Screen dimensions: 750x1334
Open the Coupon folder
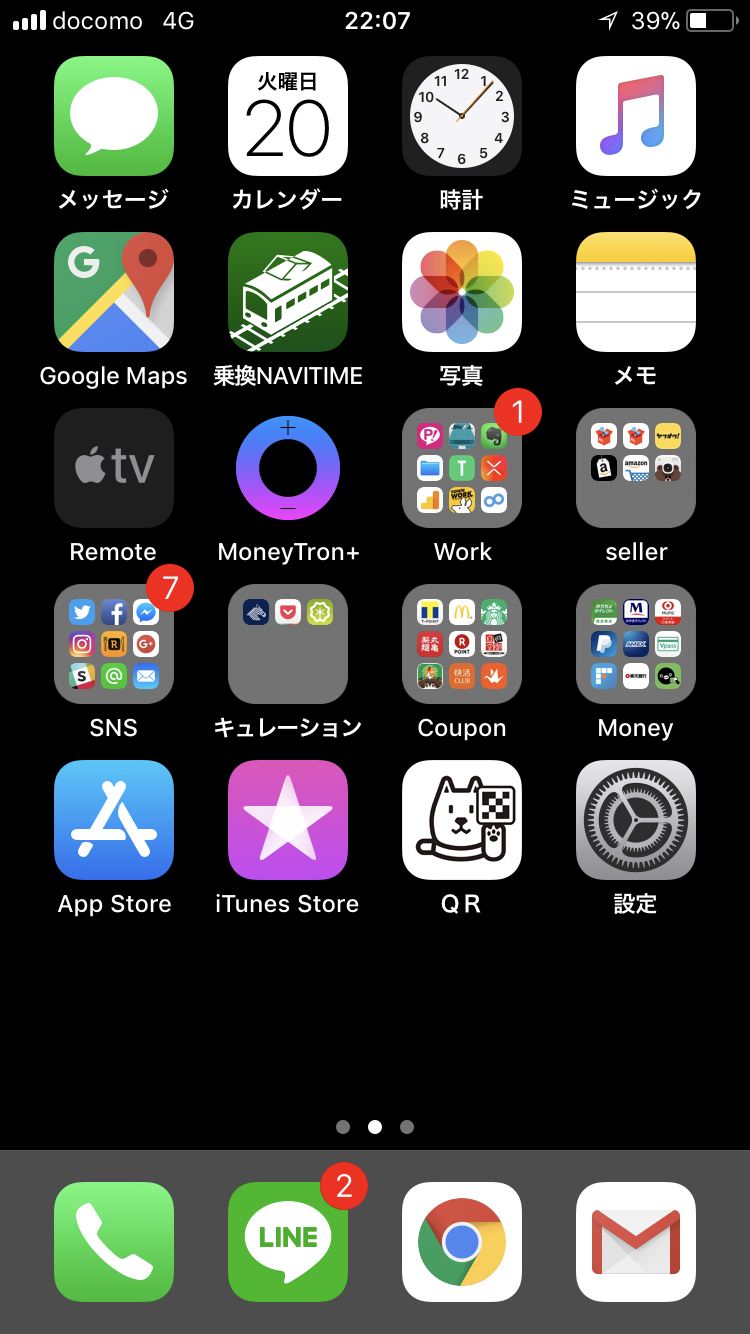(x=462, y=644)
